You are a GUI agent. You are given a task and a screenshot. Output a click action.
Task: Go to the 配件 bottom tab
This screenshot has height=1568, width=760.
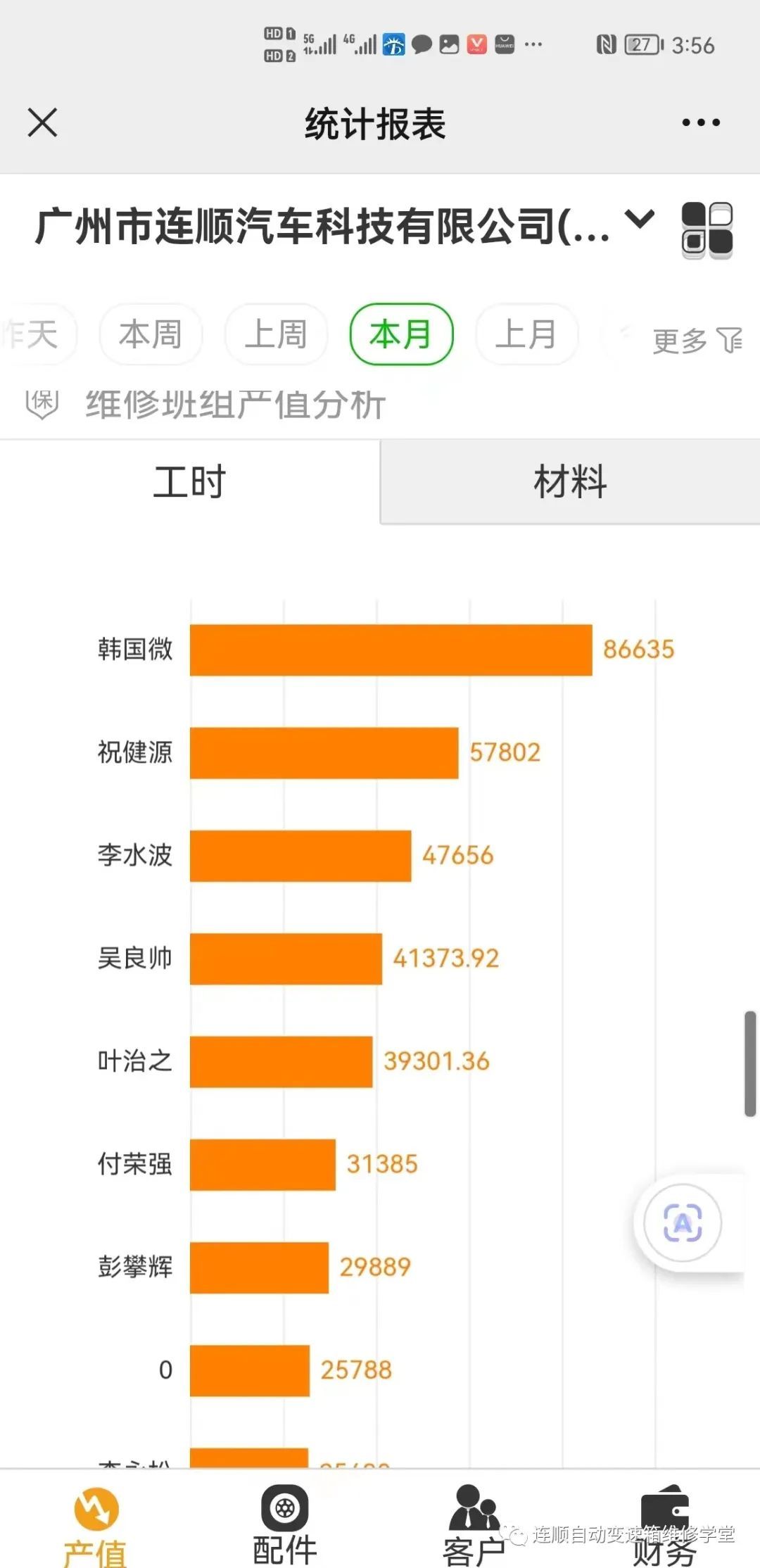[x=285, y=1524]
